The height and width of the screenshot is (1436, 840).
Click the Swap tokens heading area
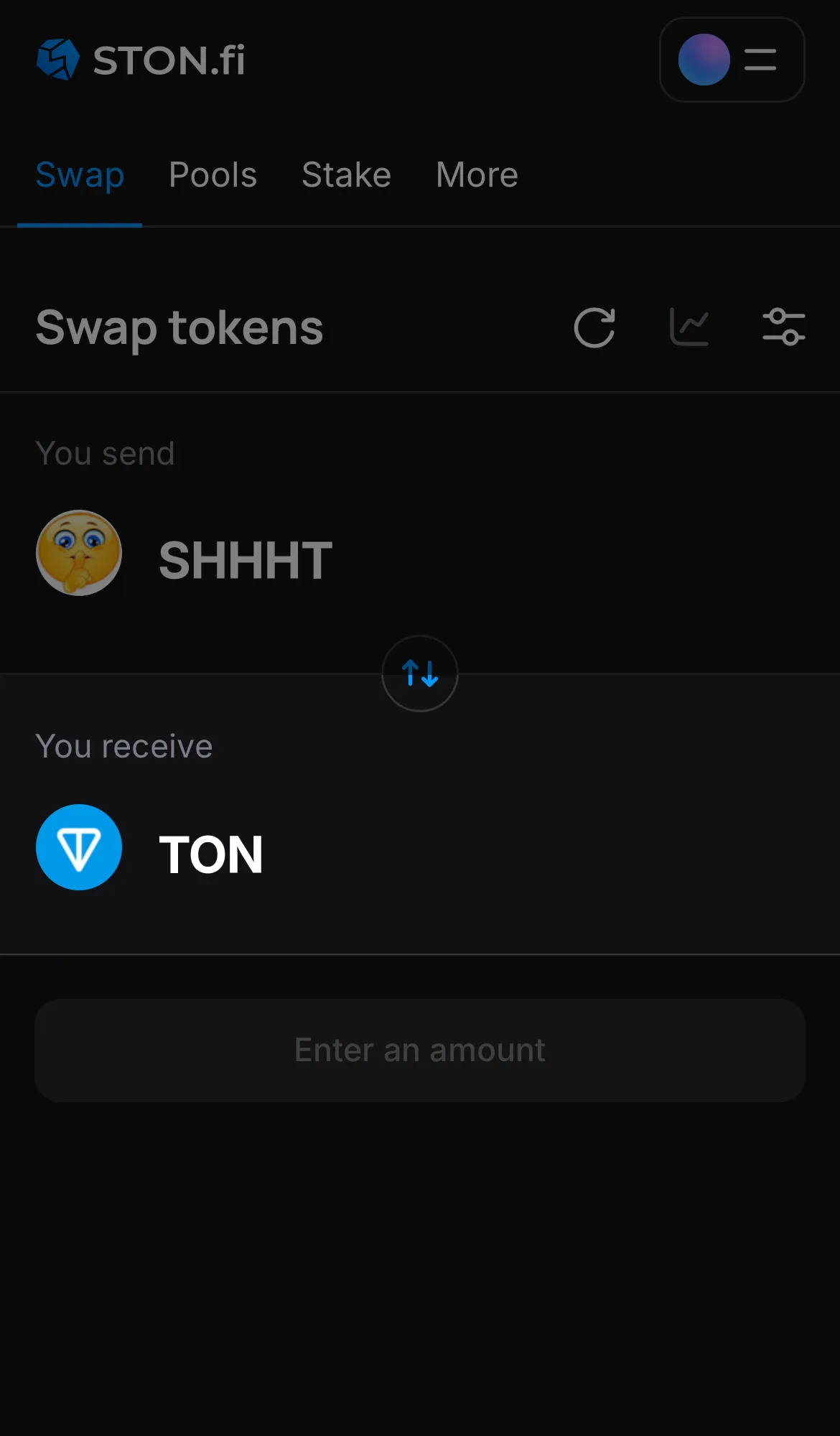coord(179,327)
